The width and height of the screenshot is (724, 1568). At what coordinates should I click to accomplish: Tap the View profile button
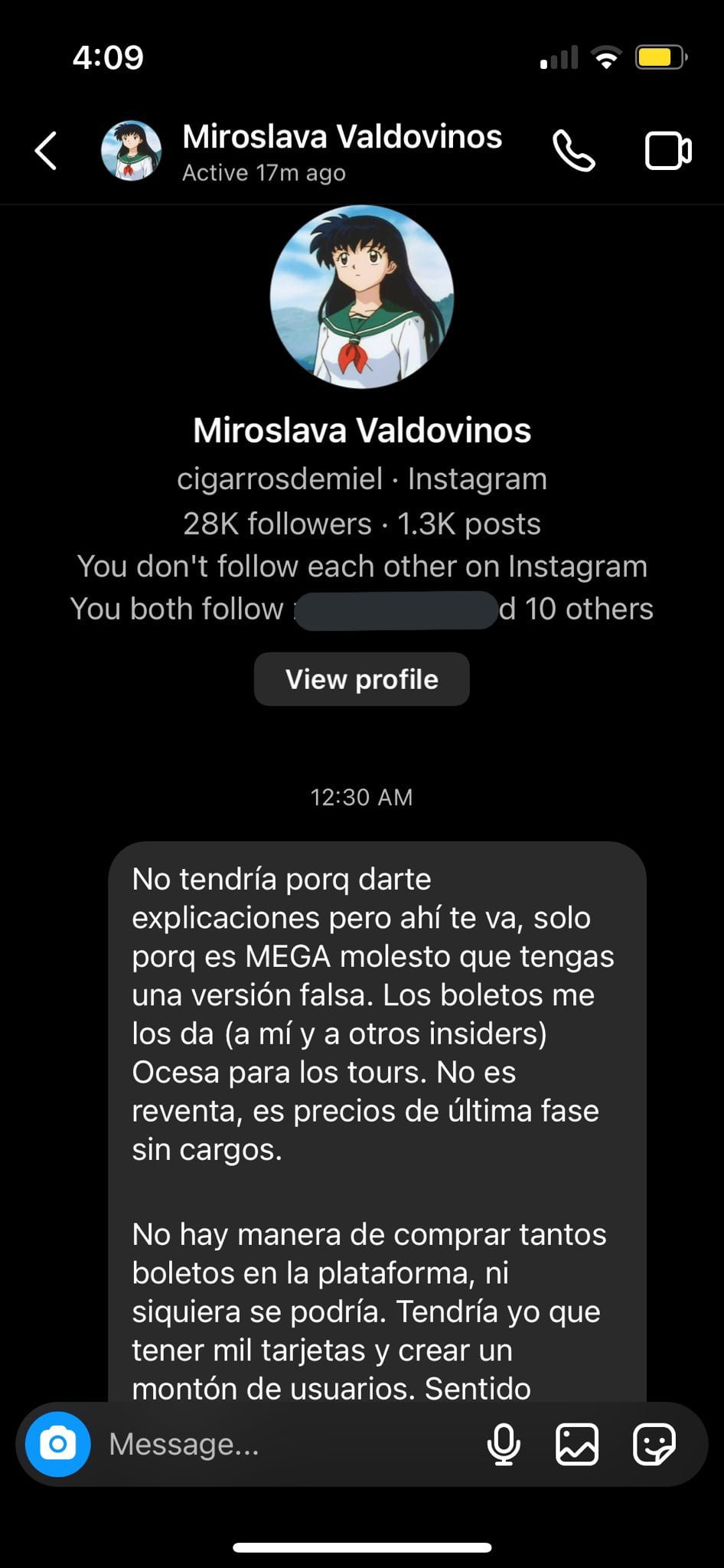361,679
